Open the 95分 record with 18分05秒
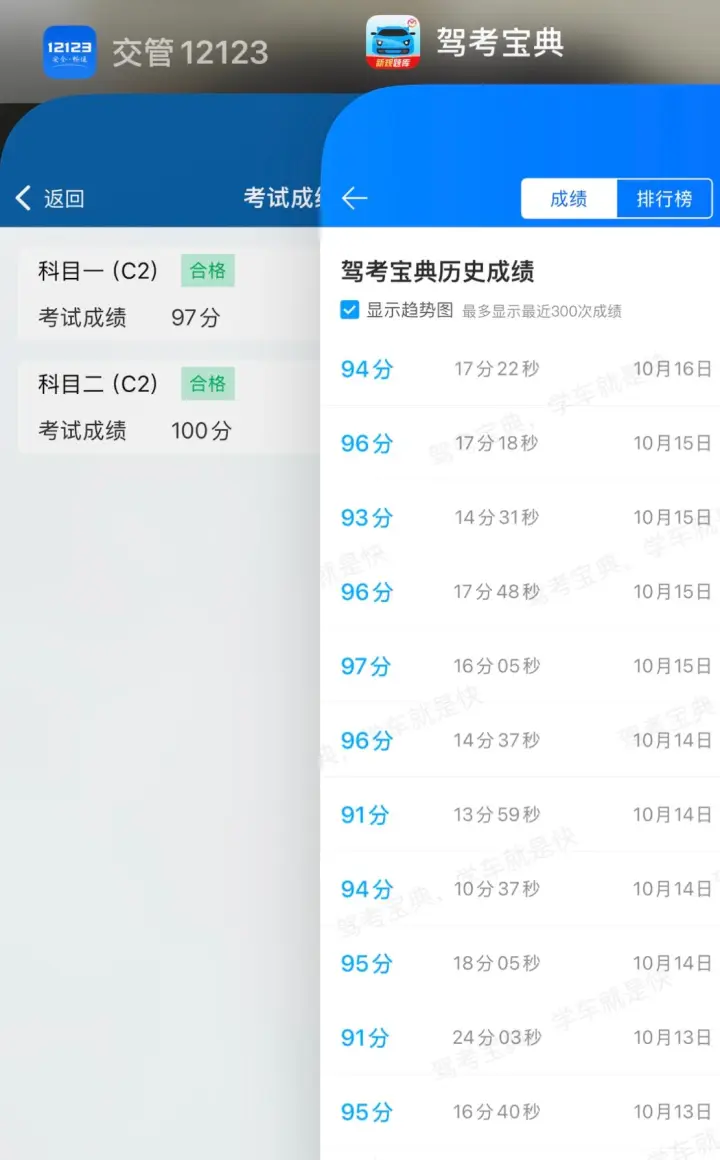Image resolution: width=720 pixels, height=1160 pixels. point(520,964)
